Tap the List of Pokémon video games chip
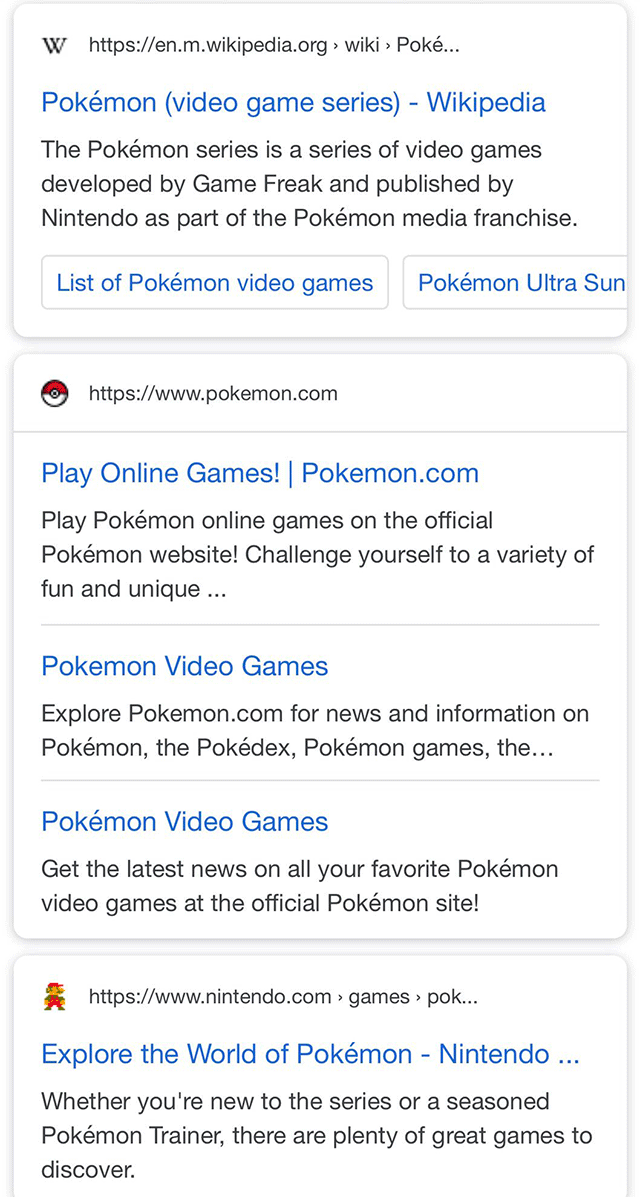640x1197 pixels. click(214, 283)
